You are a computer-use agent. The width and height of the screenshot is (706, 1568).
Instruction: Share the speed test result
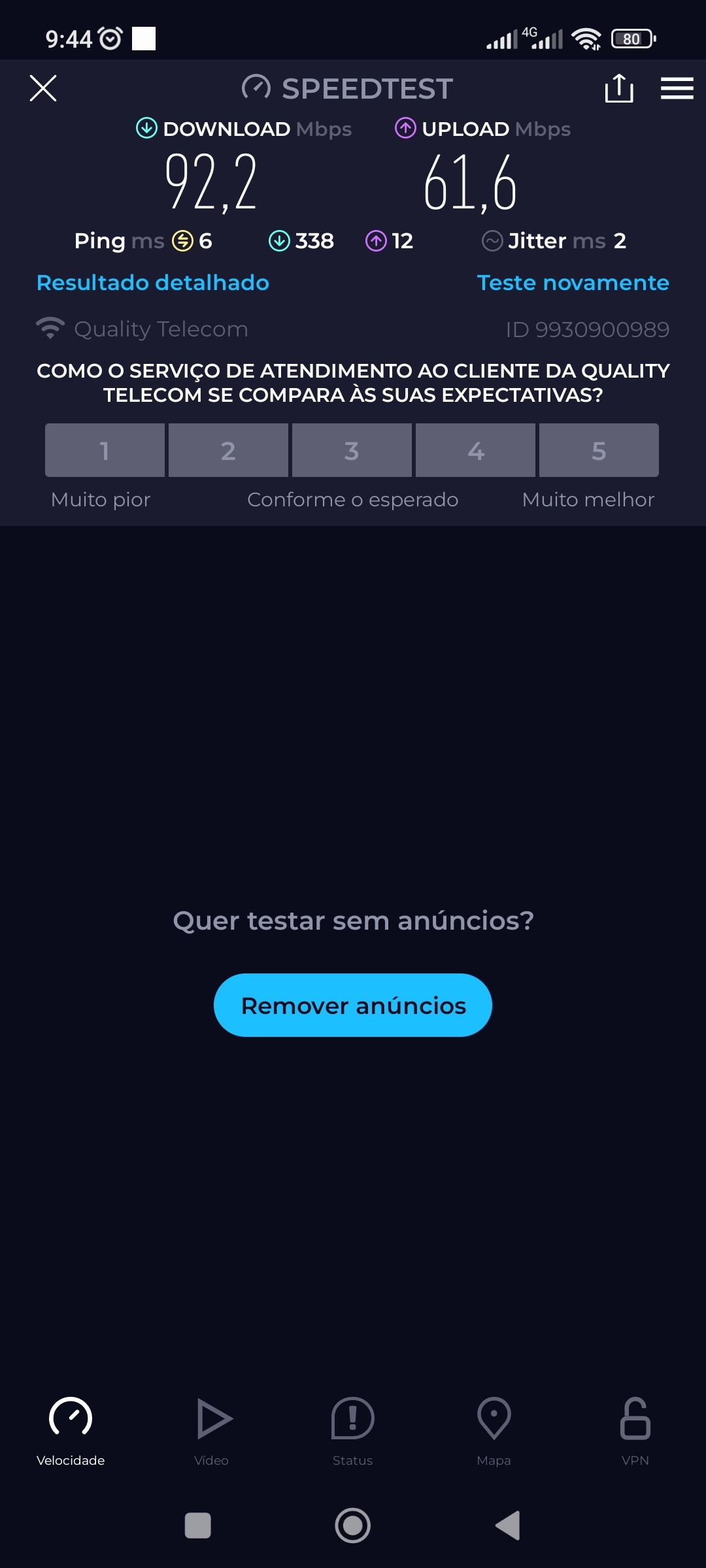[x=618, y=88]
